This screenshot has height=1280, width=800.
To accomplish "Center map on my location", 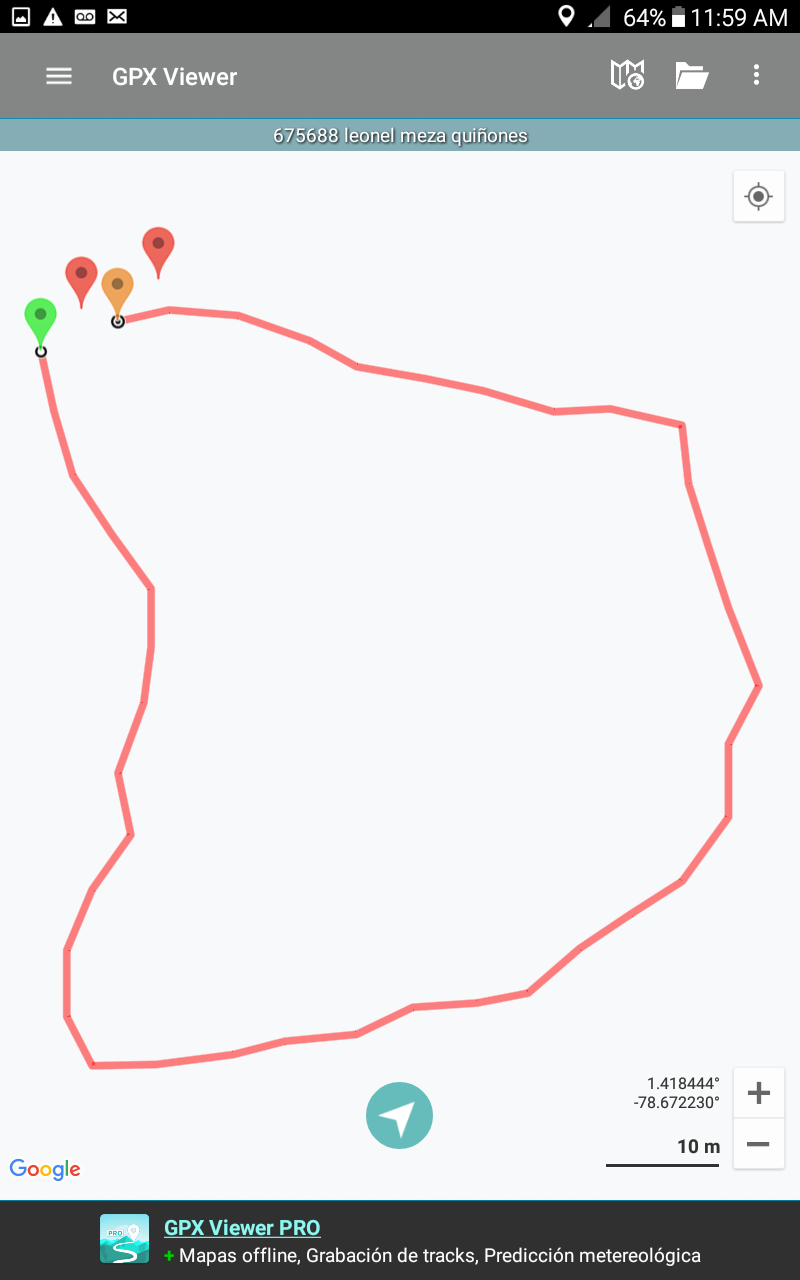I will point(758,197).
